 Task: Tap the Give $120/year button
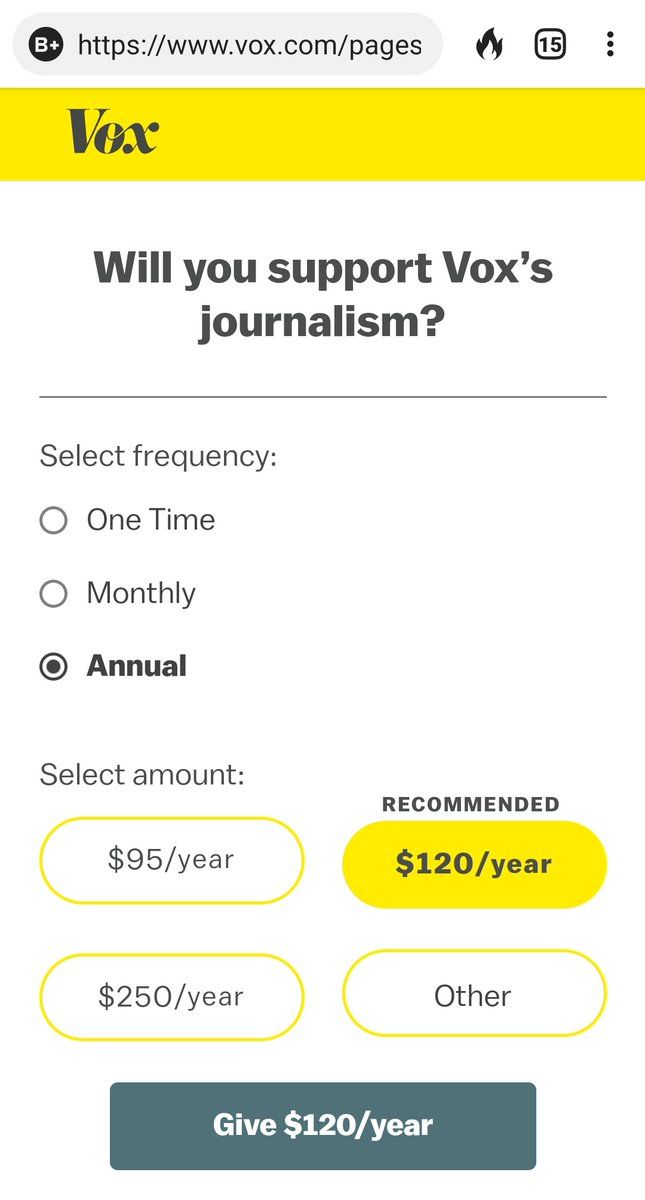tap(323, 1126)
